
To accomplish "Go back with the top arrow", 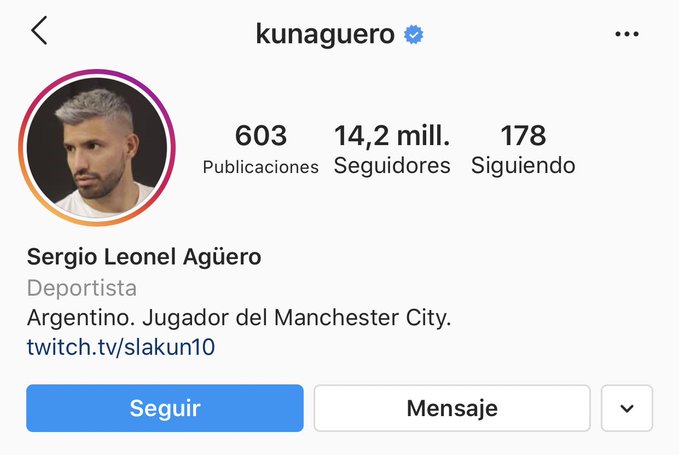I will tap(39, 32).
